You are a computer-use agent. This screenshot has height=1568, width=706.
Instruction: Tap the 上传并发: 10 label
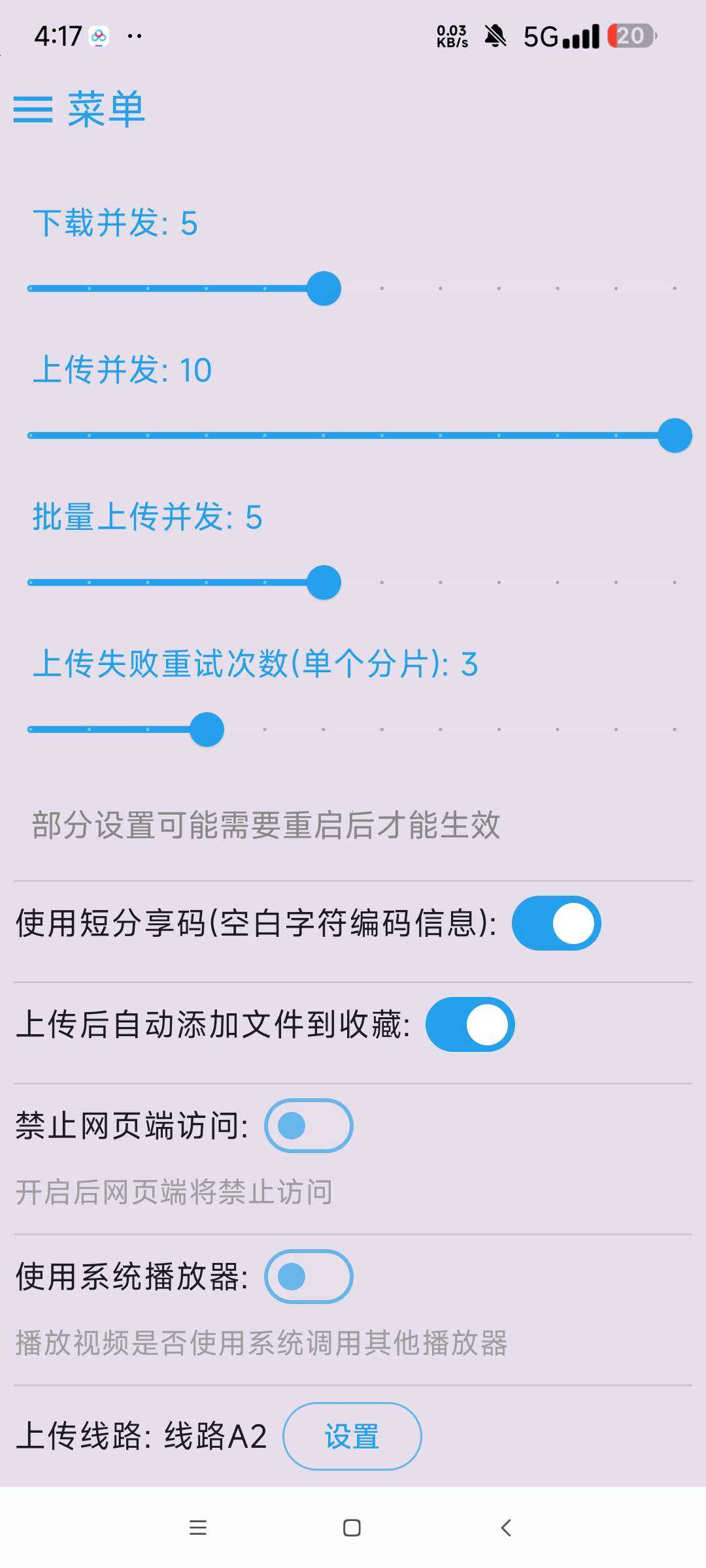pos(123,370)
